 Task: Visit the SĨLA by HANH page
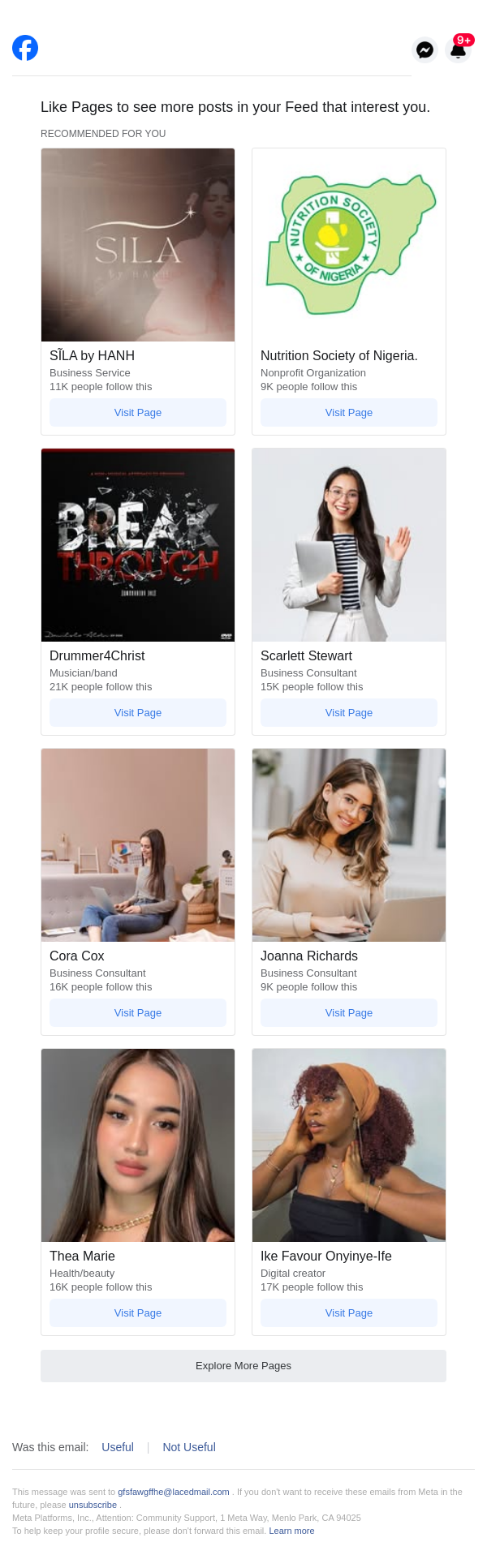point(138,412)
